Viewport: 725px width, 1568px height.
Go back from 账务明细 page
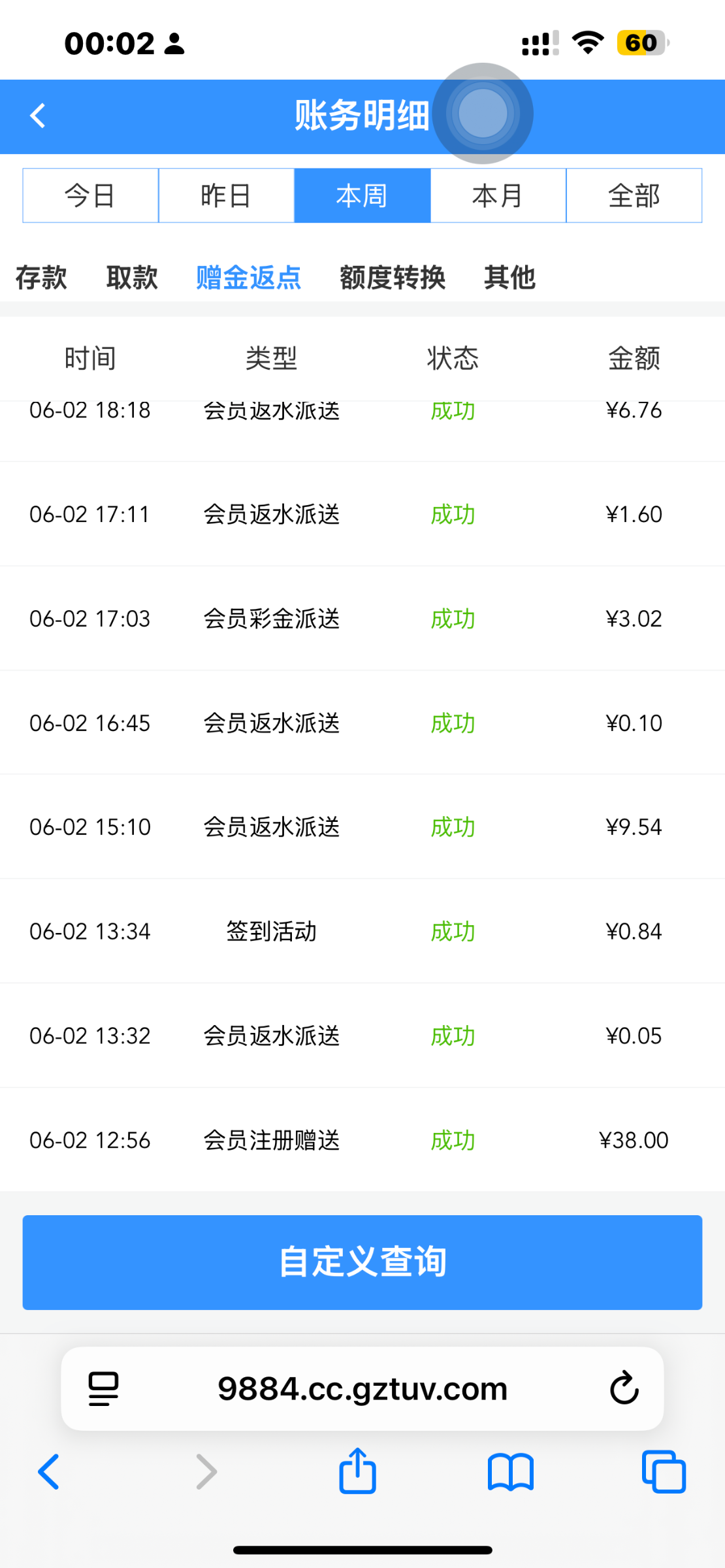coord(38,116)
